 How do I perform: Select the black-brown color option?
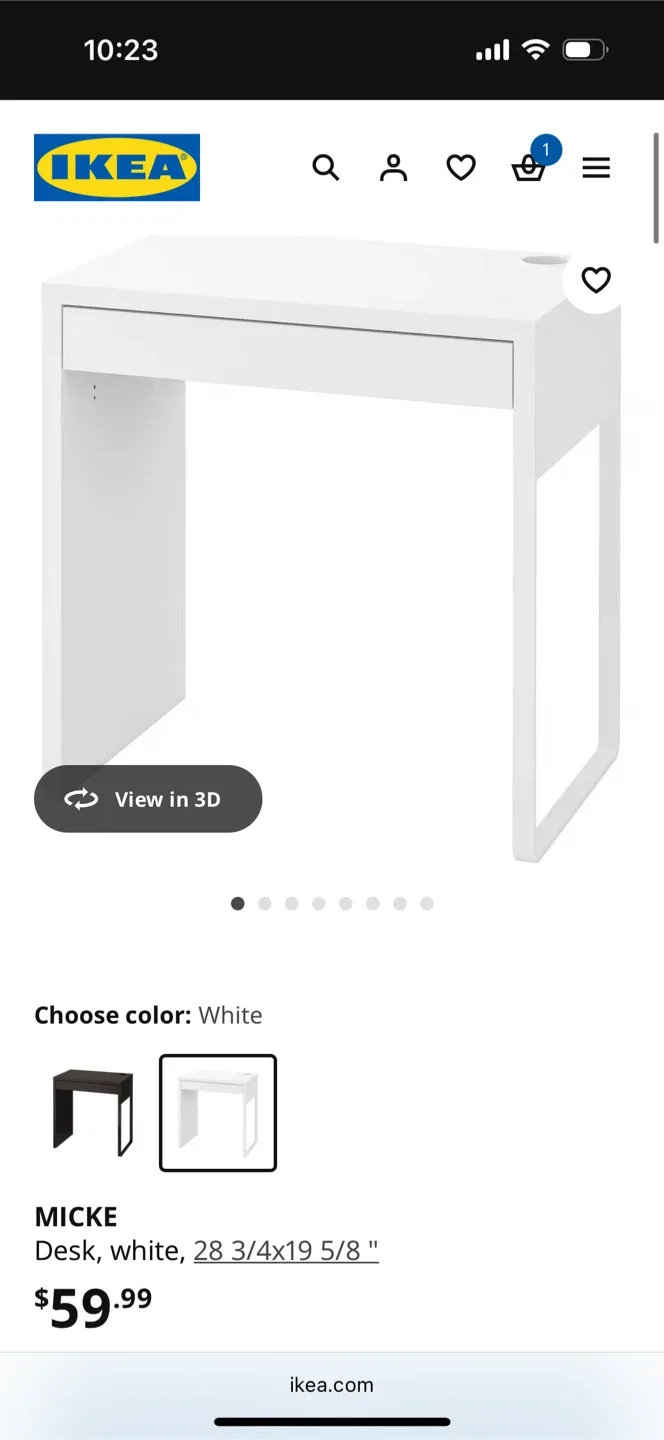(93, 1113)
